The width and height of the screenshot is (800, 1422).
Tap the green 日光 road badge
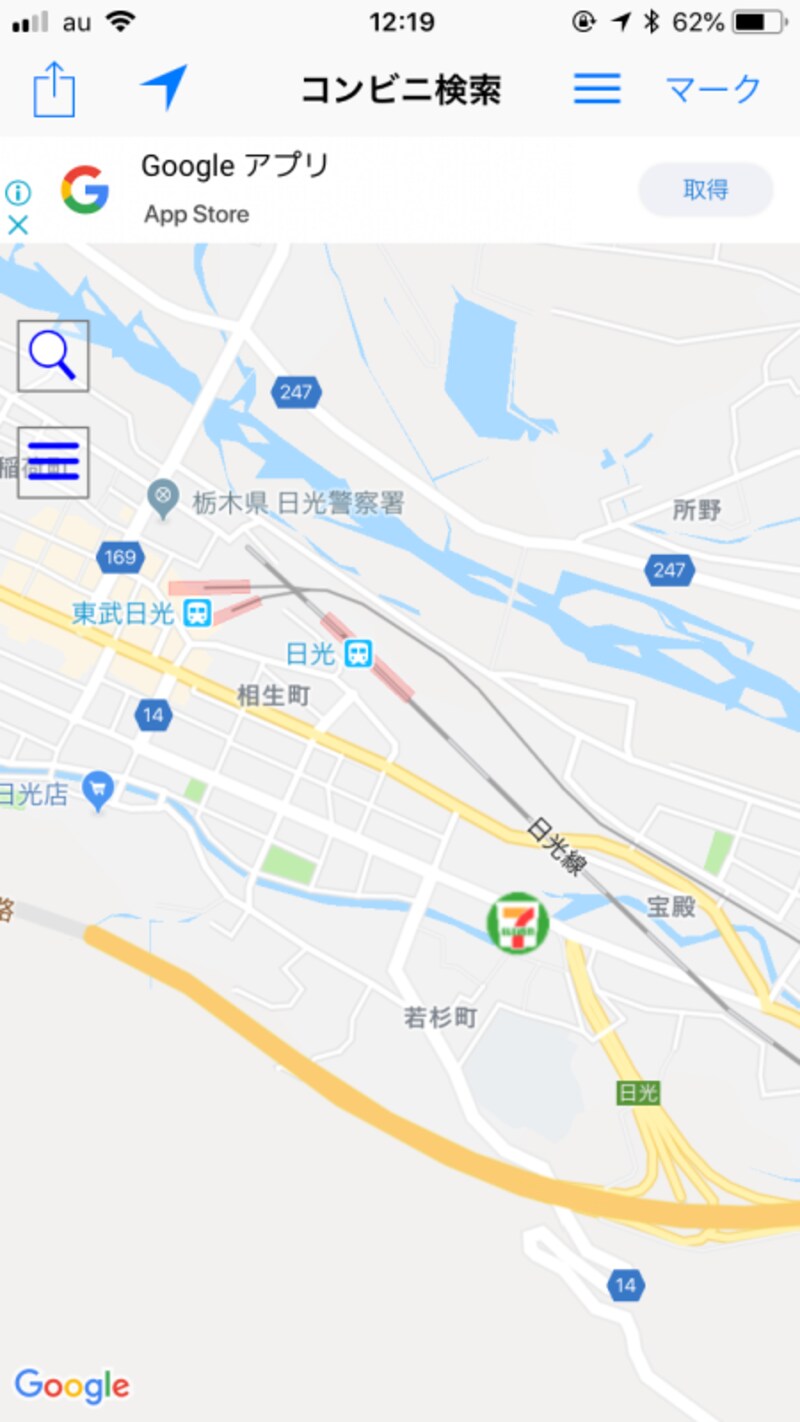(x=638, y=1093)
